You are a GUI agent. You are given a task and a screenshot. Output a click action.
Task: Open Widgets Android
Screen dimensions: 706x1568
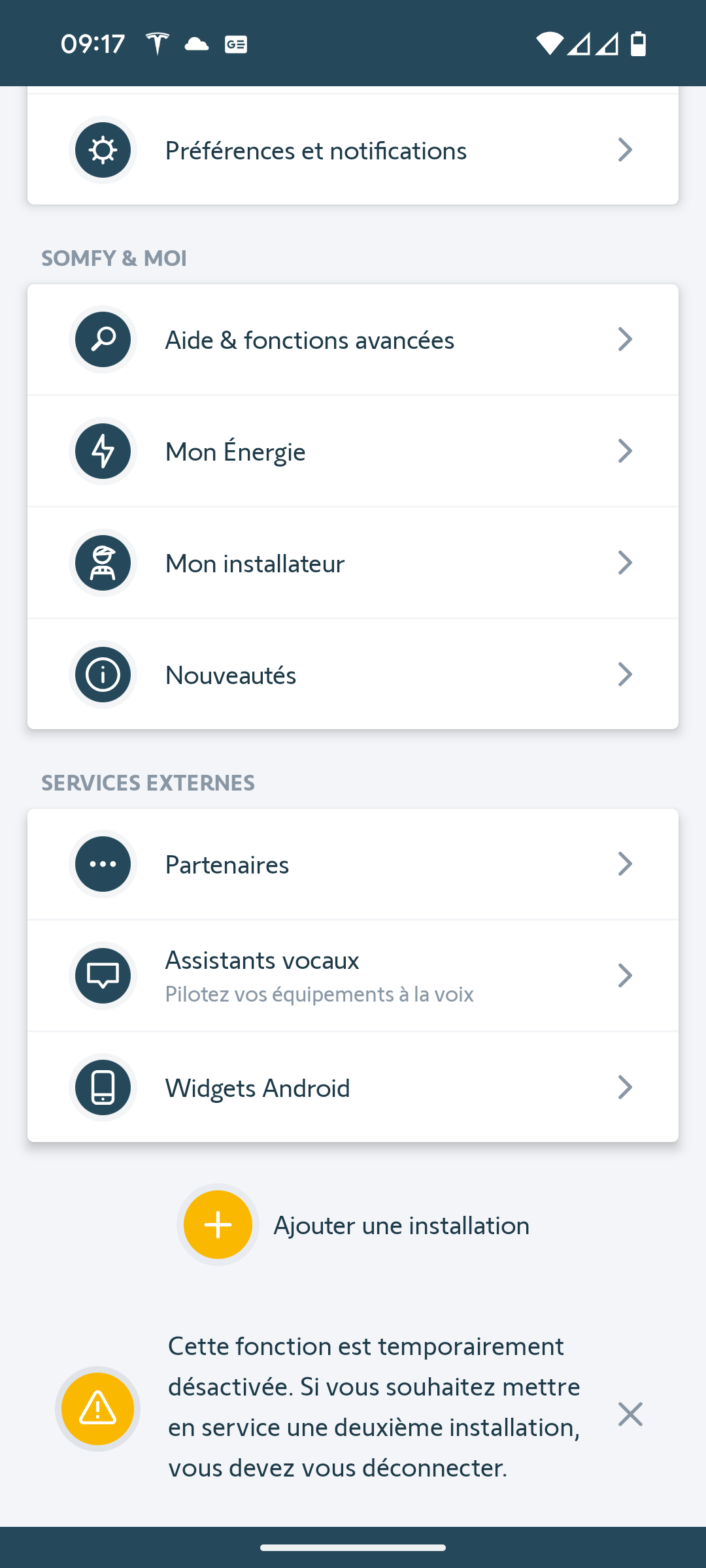pyautogui.click(x=353, y=1088)
